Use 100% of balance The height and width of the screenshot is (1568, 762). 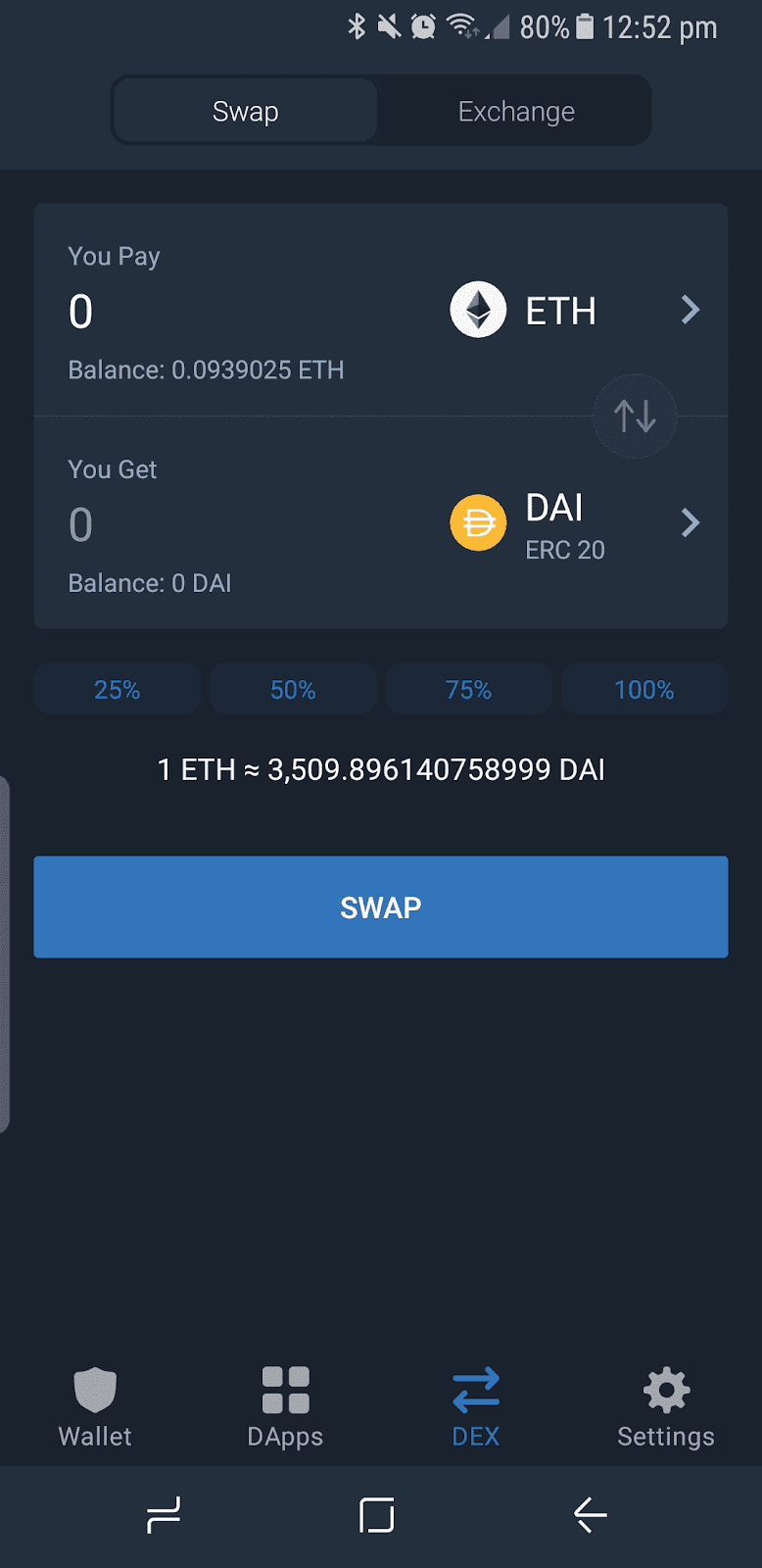644,690
